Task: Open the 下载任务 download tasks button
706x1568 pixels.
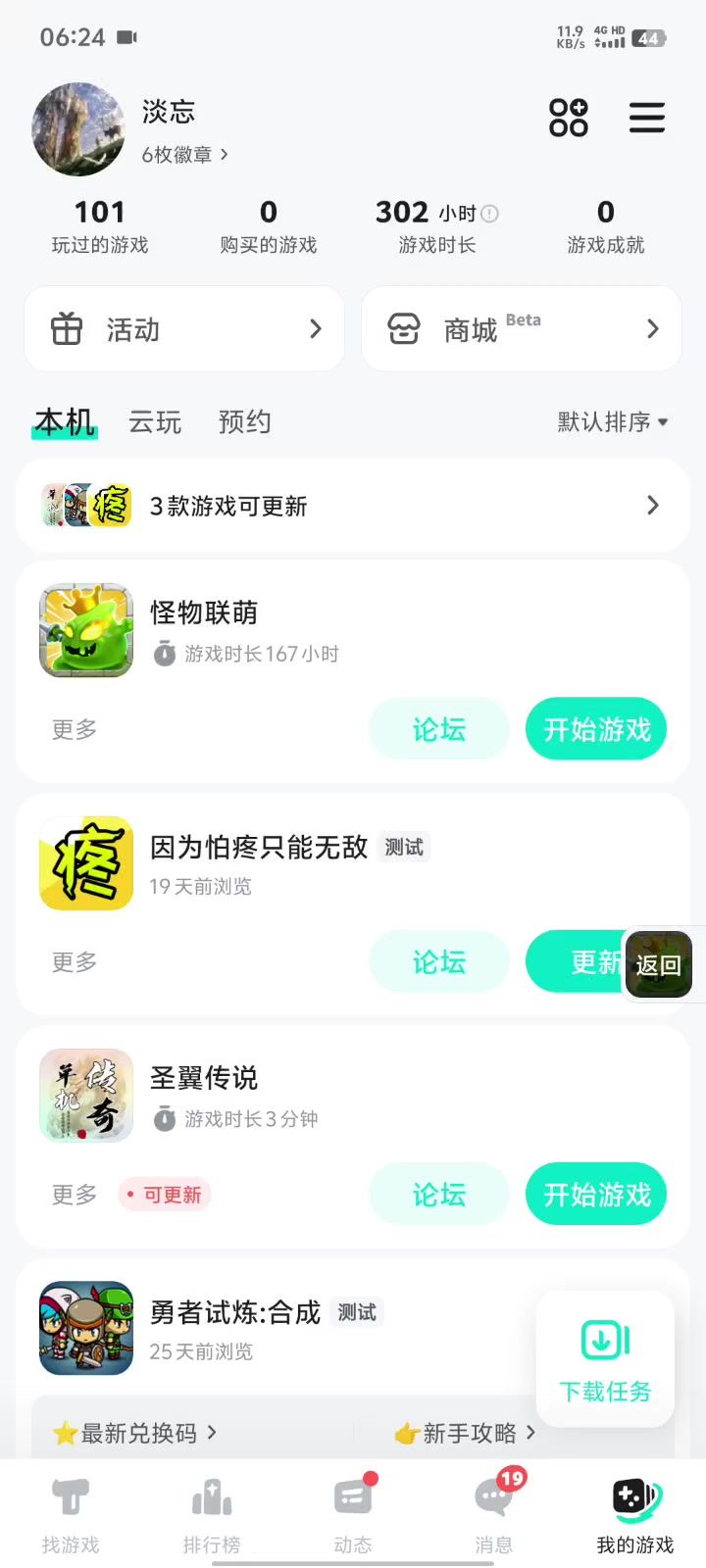Action: (605, 1358)
